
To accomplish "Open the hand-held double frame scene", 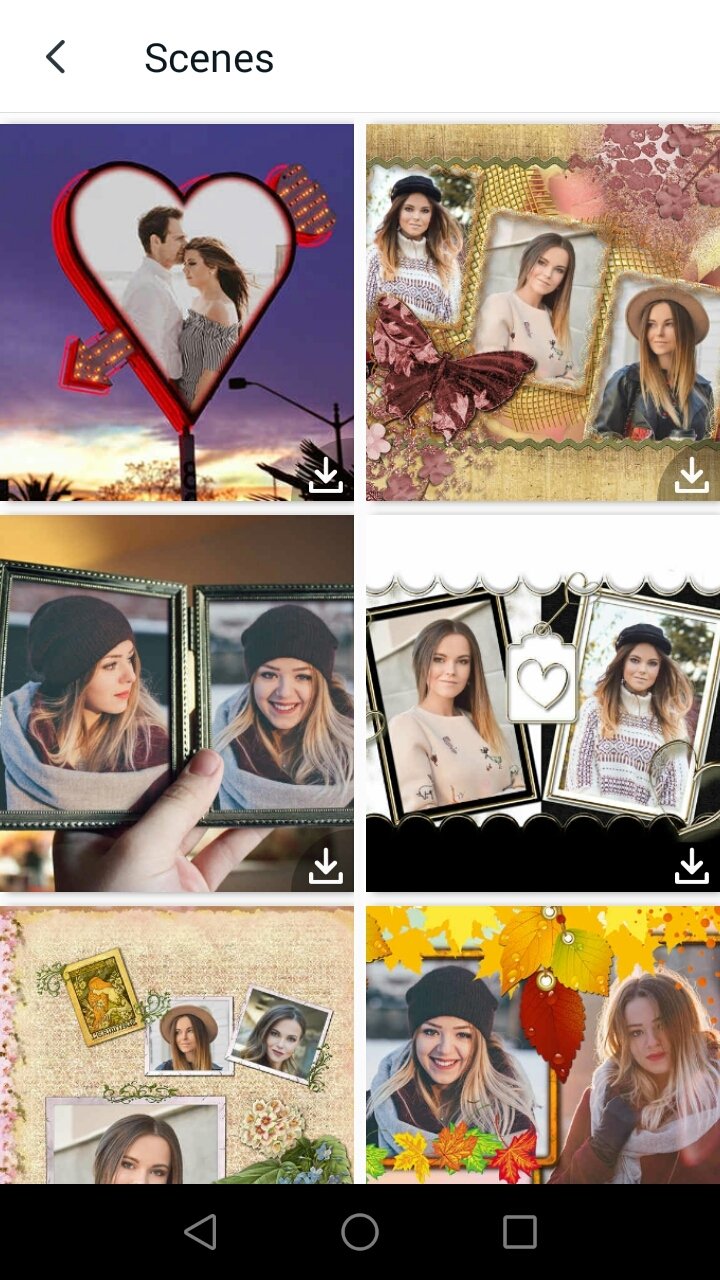I will [x=177, y=703].
